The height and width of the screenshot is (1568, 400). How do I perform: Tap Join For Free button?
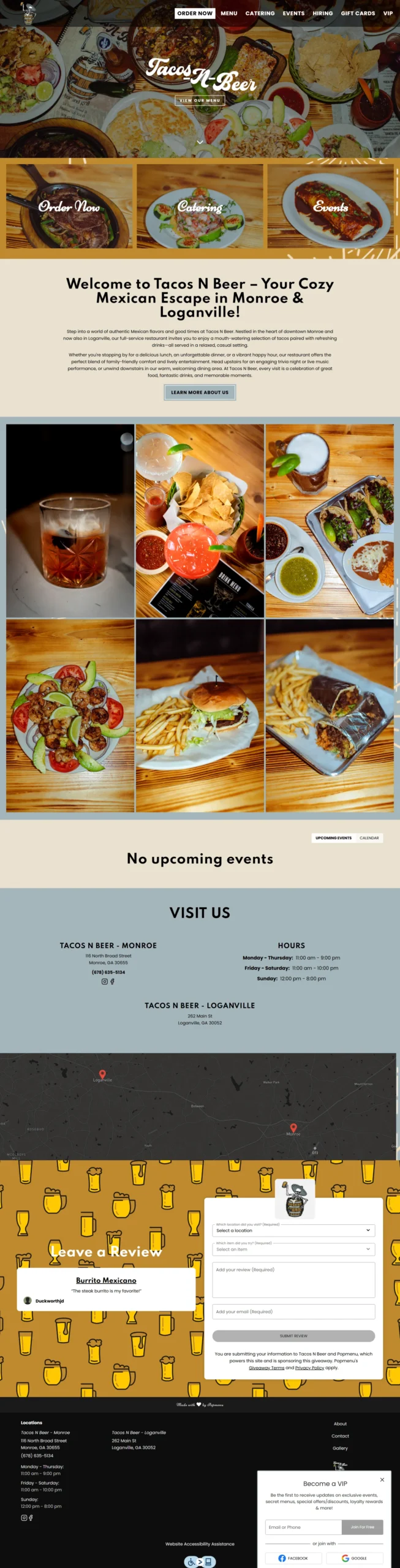tap(362, 1527)
